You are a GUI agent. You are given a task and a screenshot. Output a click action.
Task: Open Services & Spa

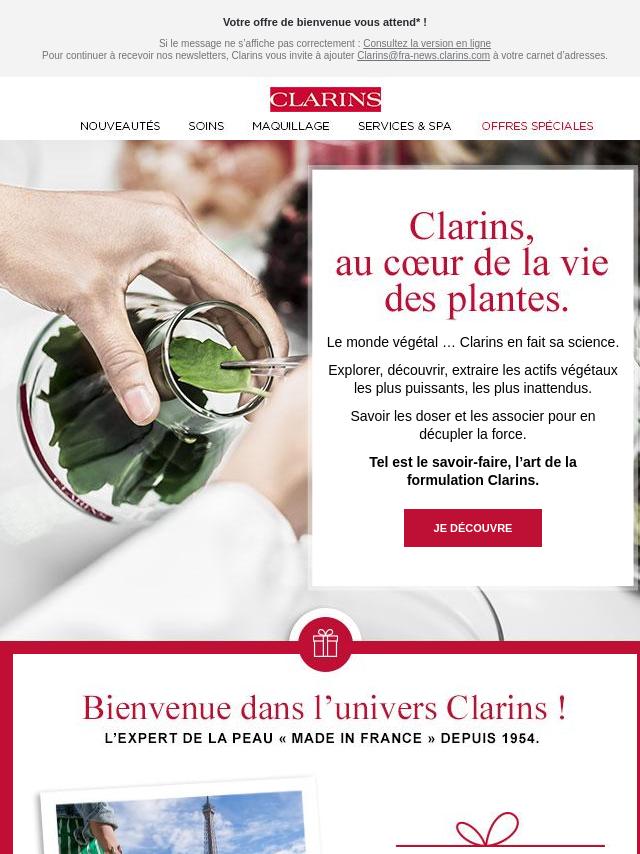point(404,126)
